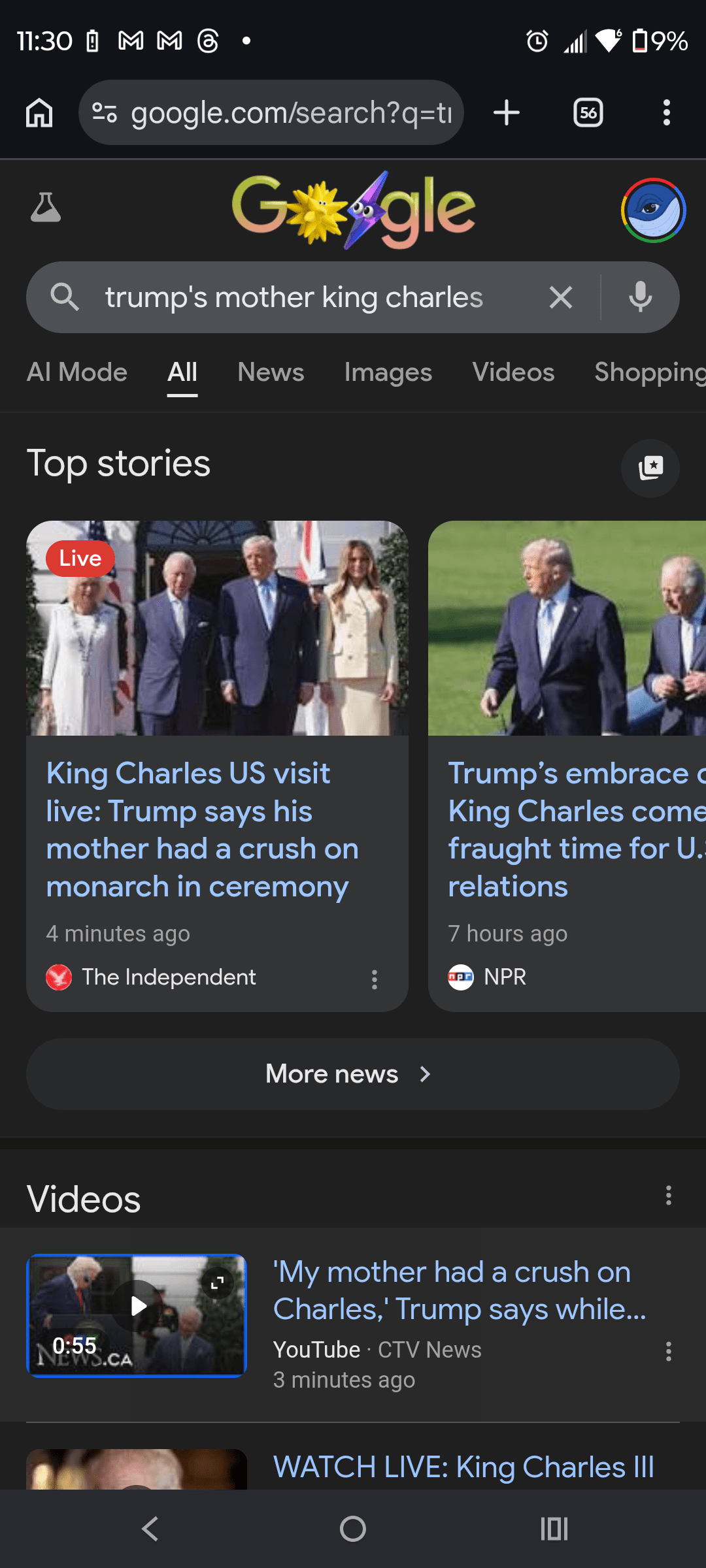Open a new browser tab
This screenshot has width=706, height=1568.
507,113
